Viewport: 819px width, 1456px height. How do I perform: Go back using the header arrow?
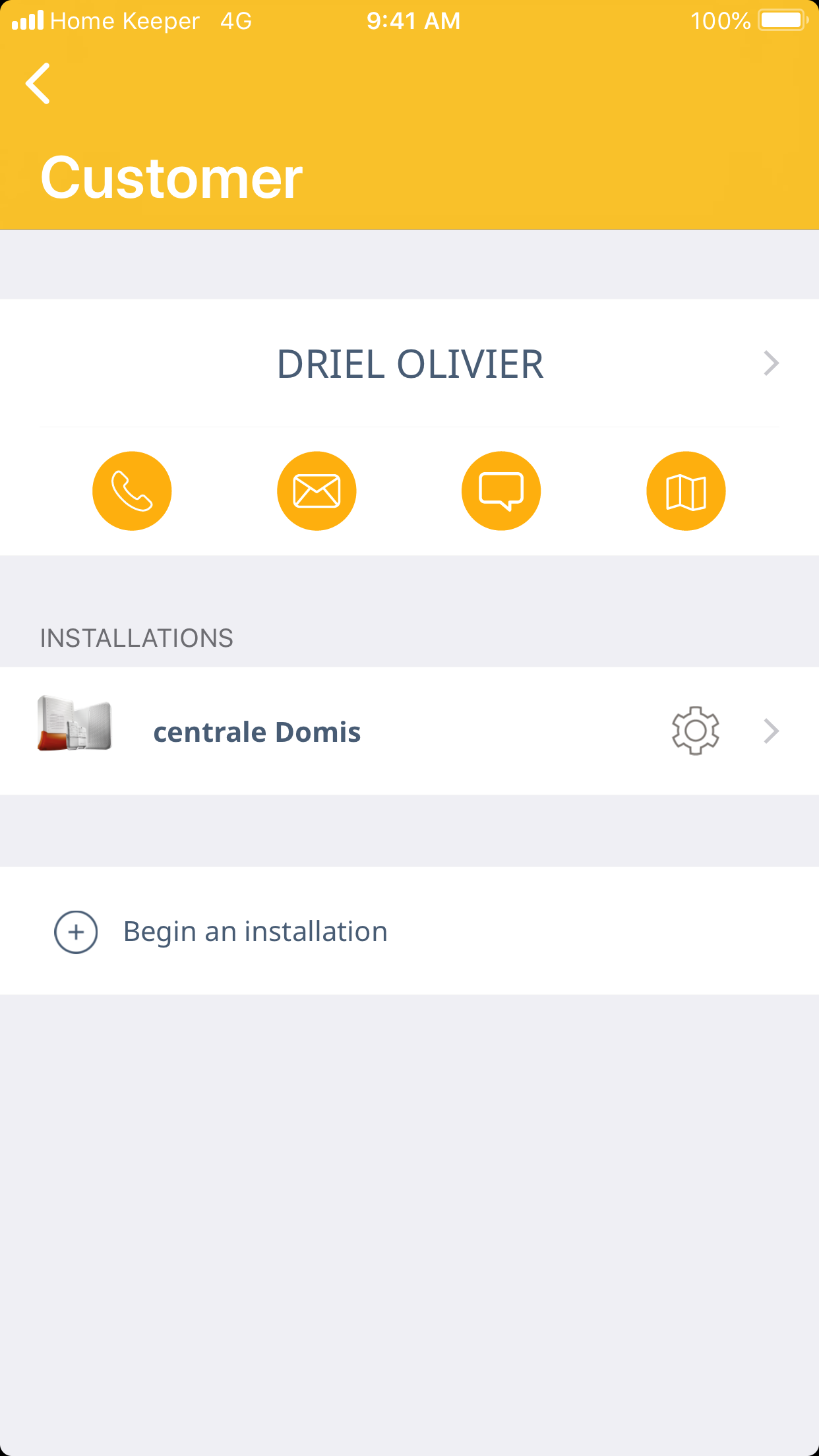tap(38, 84)
